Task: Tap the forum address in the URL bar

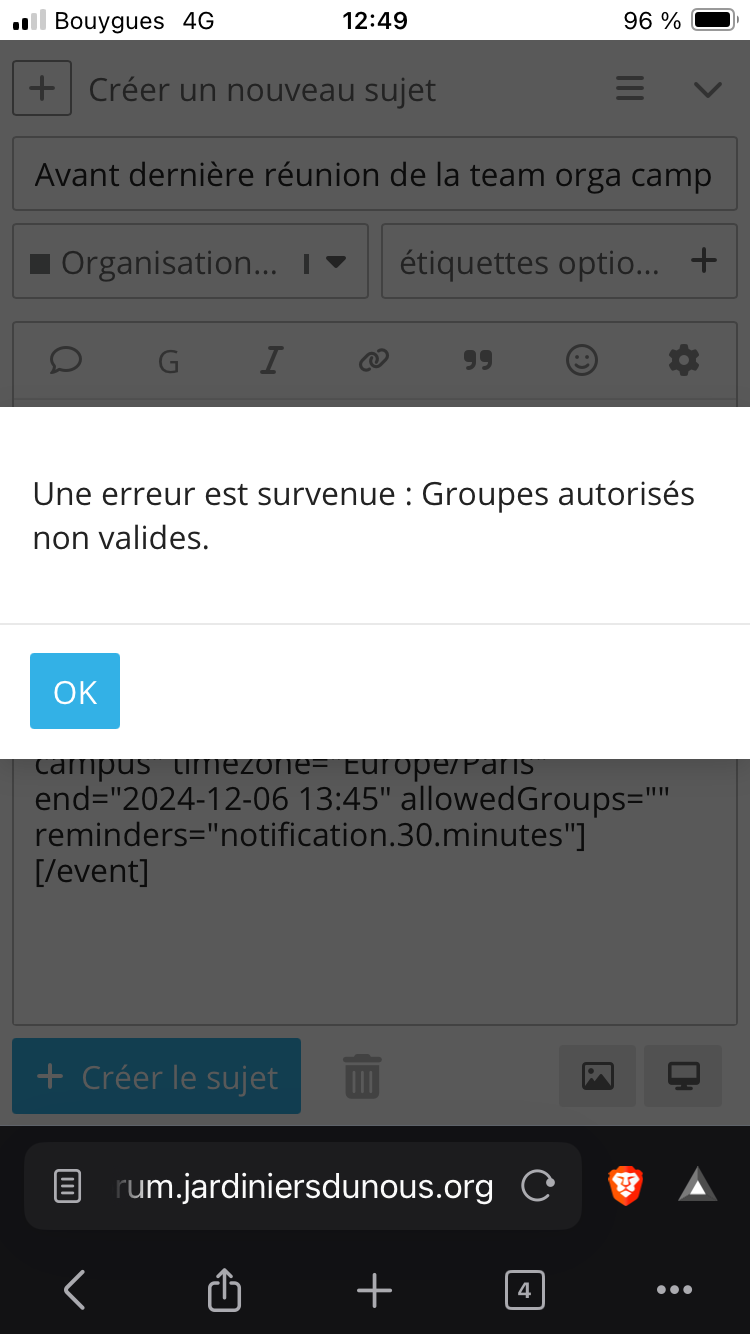Action: (x=304, y=1187)
